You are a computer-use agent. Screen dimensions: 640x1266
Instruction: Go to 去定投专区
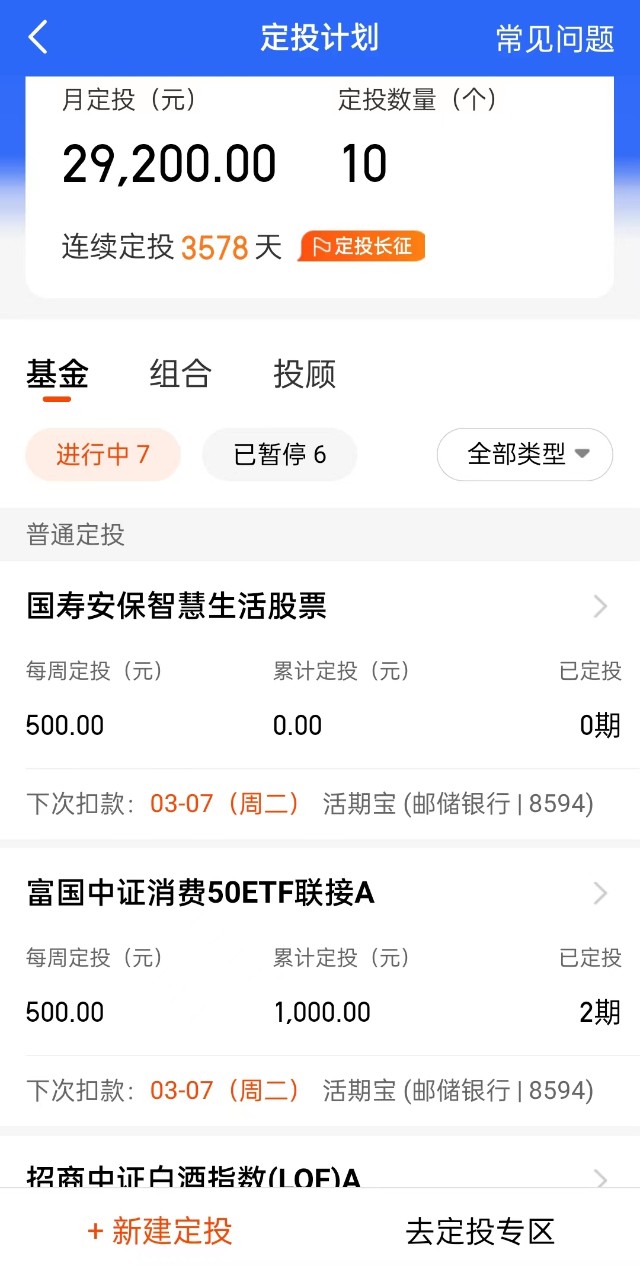[x=480, y=1231]
